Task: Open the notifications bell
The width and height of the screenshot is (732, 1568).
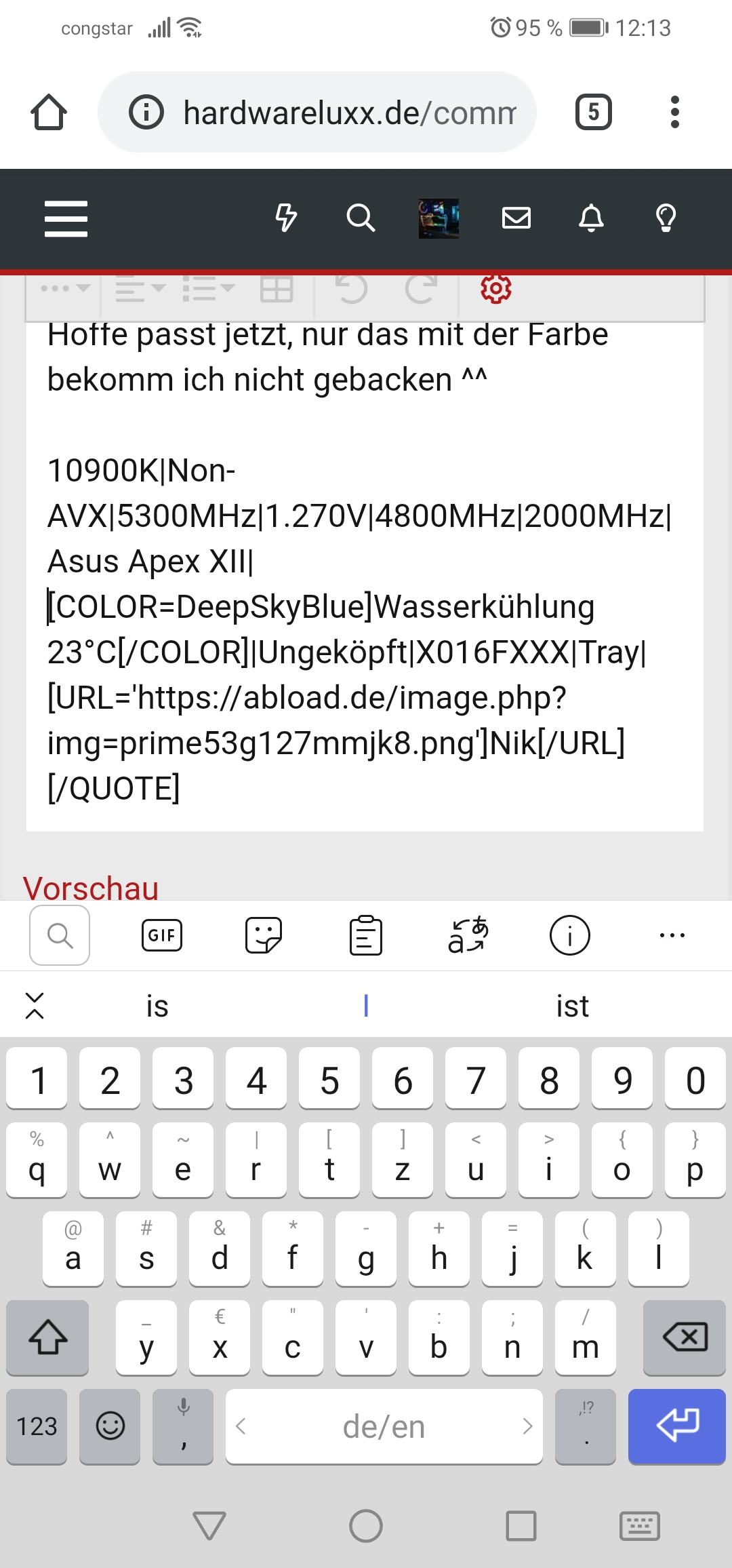Action: pos(591,218)
